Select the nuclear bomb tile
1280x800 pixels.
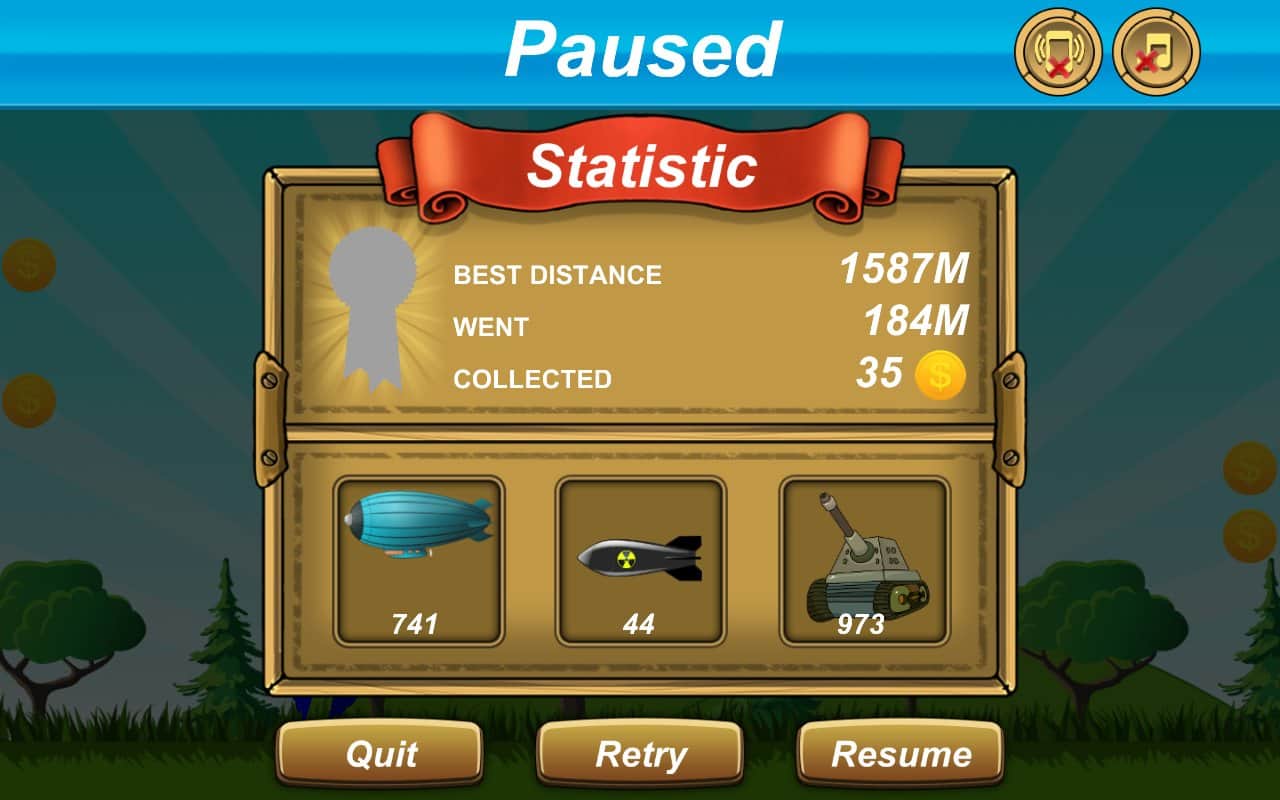point(640,560)
